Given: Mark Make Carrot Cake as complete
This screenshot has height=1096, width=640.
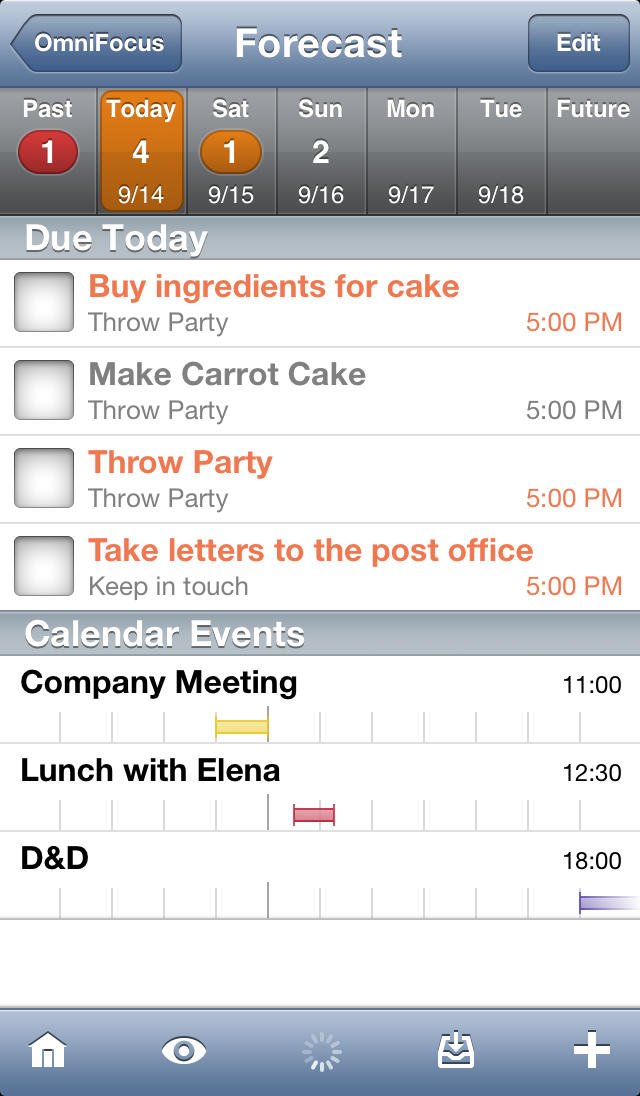Looking at the screenshot, I should point(44,390).
